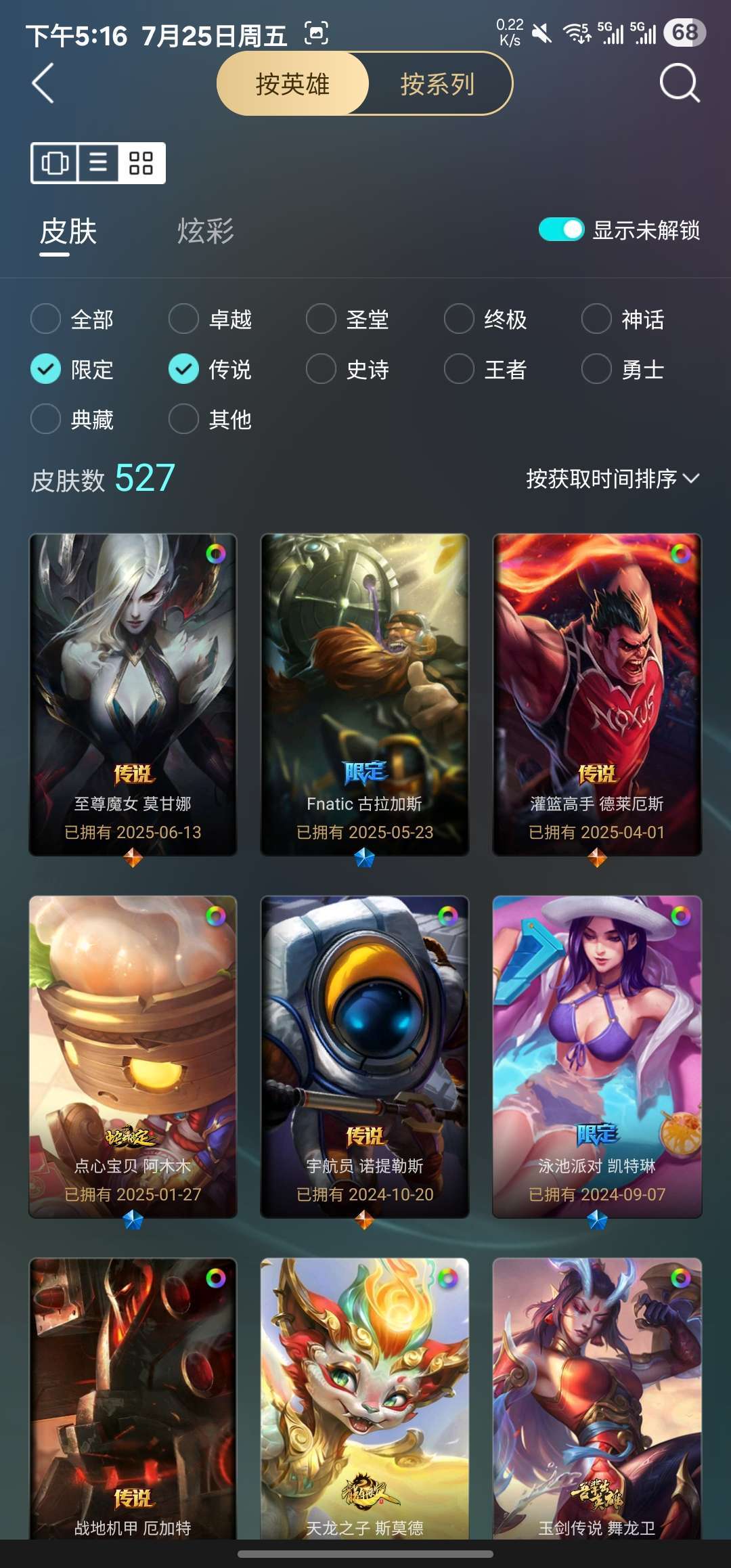This screenshot has width=731, height=1568.
Task: Switch to grid view layout
Action: coord(141,163)
